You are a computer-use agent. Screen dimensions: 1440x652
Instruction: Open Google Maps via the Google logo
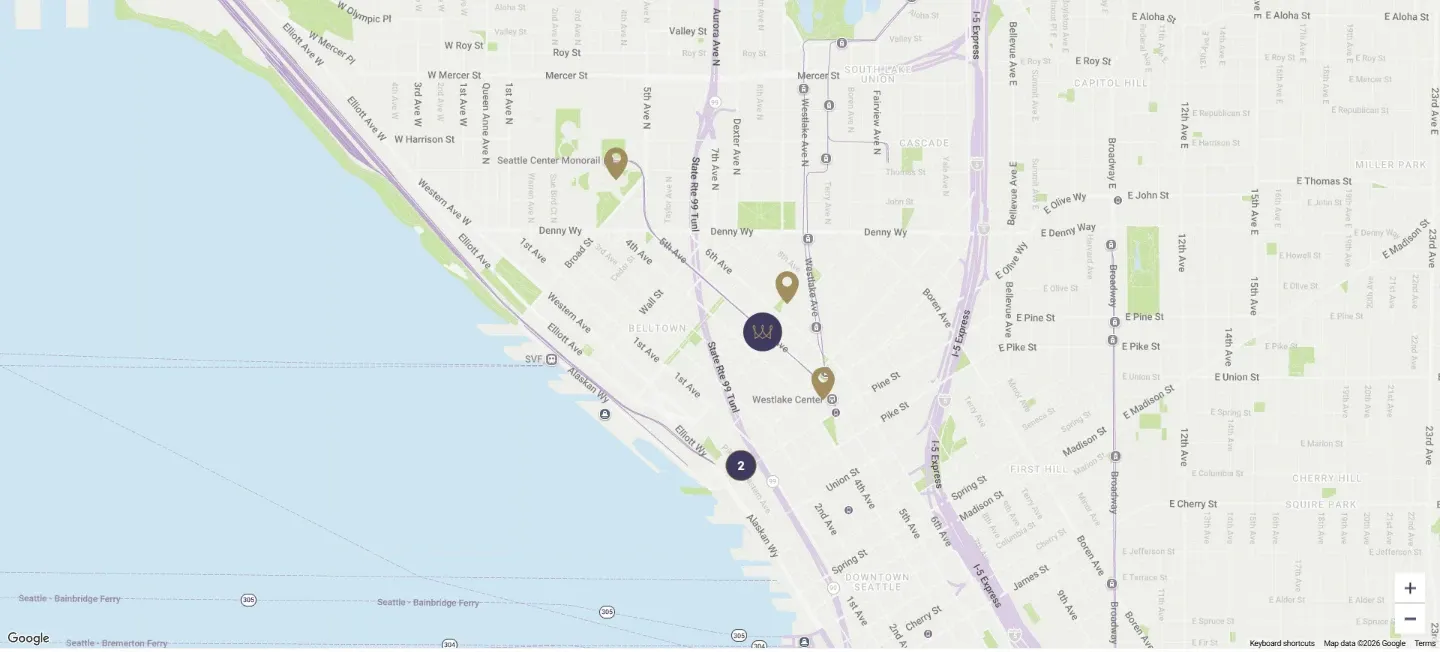tap(29, 638)
